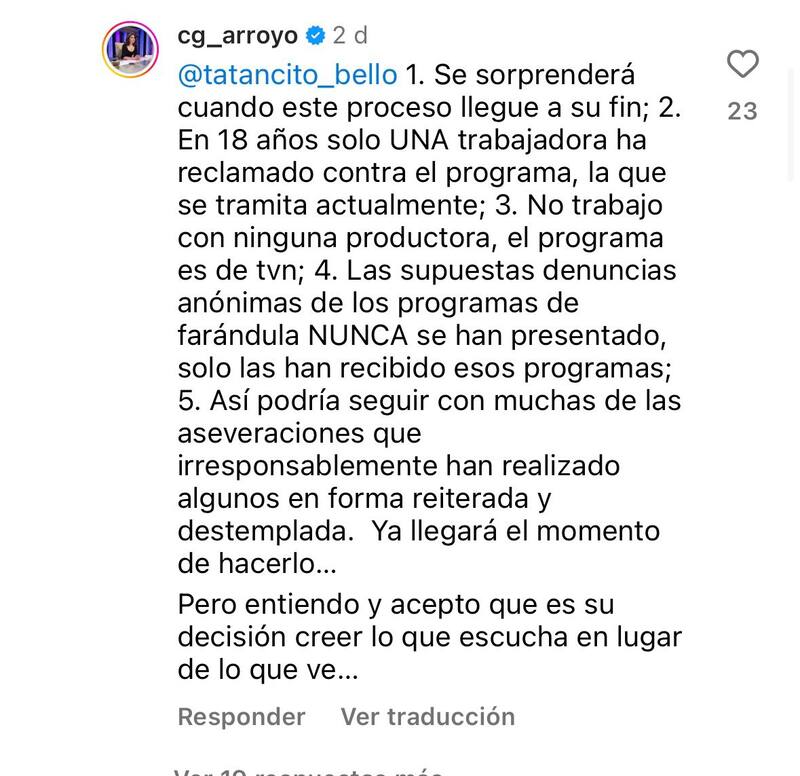This screenshot has height=776, width=800.
Task: Open the @tatancito_bello mention
Action: [287, 75]
